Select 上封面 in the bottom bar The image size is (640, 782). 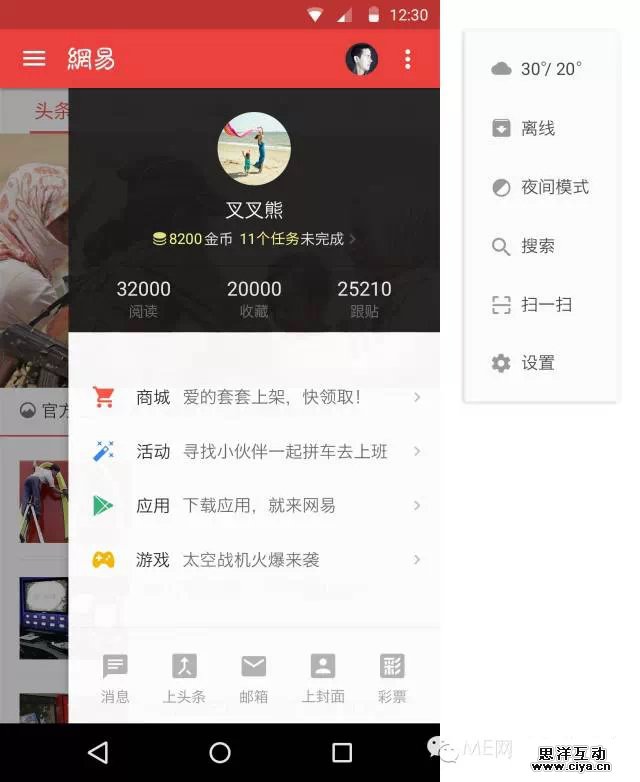[x=323, y=678]
